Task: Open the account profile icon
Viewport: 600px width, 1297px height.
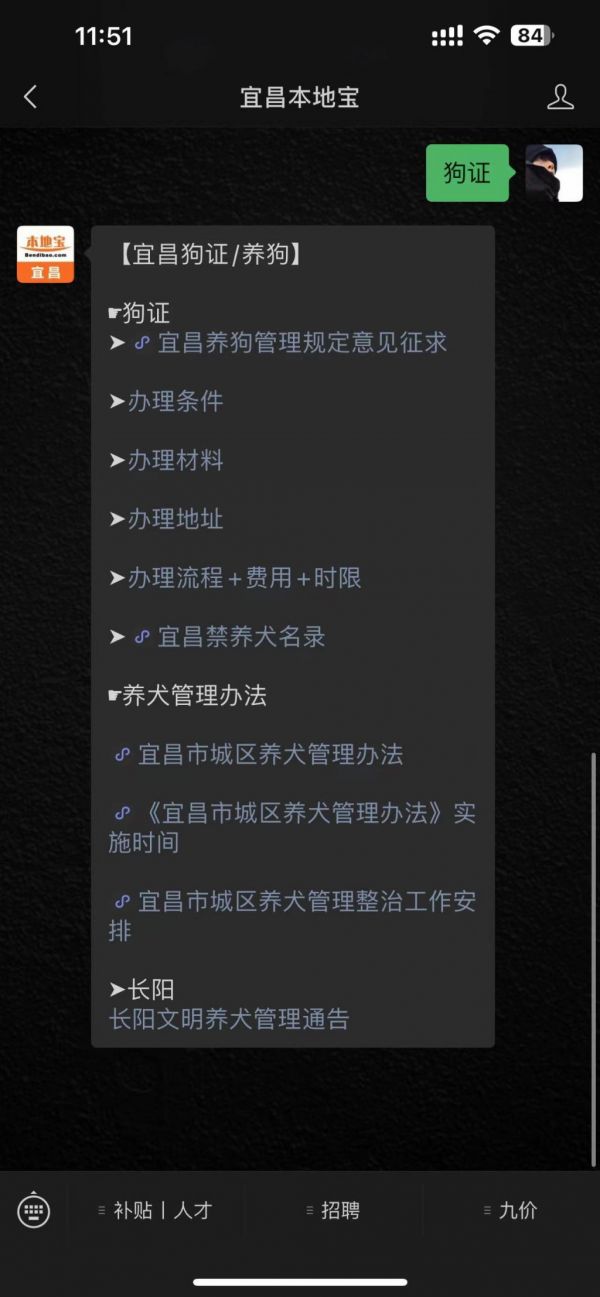Action: [x=560, y=97]
